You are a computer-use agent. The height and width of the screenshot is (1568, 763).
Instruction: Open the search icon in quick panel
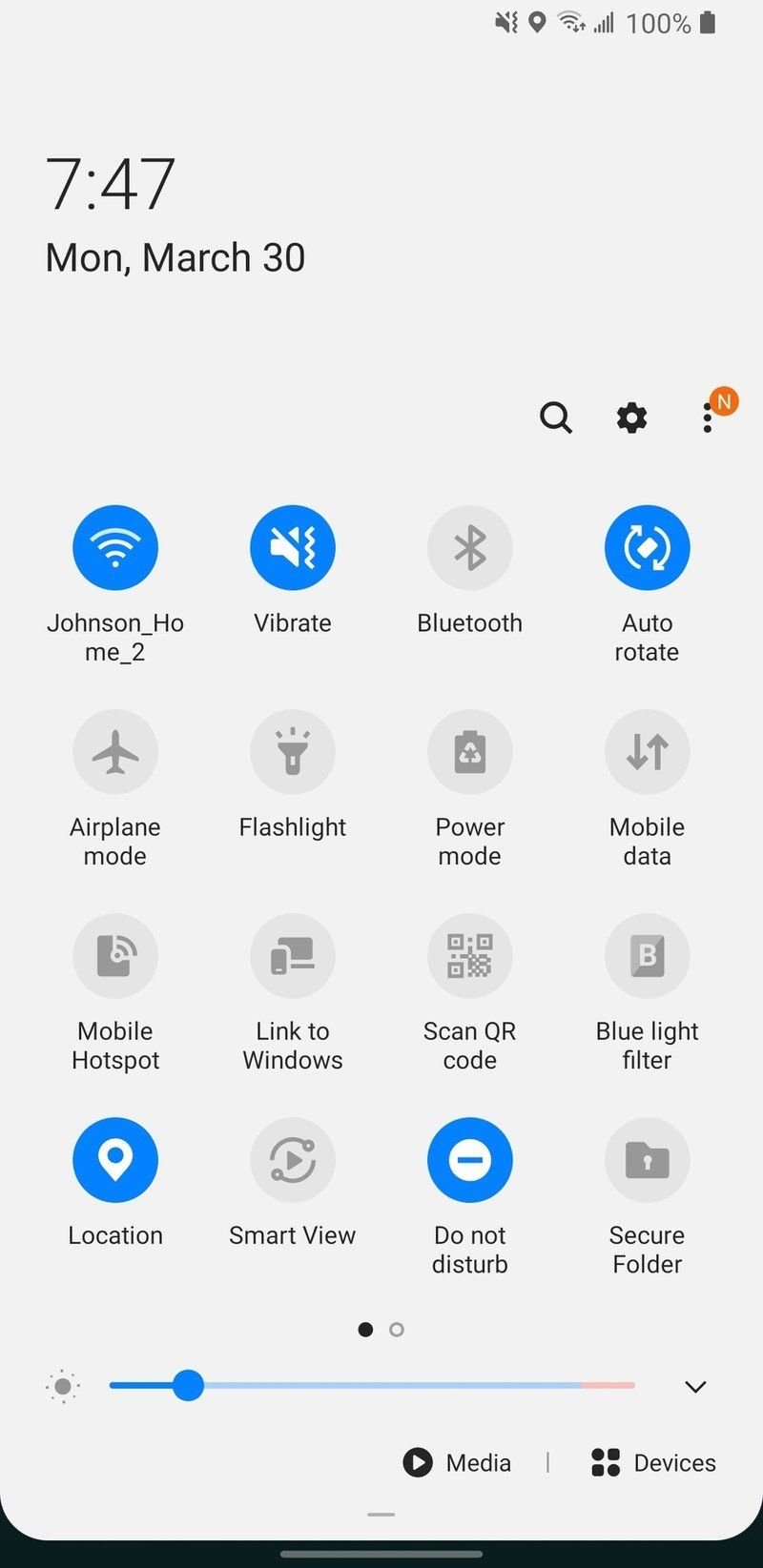556,417
